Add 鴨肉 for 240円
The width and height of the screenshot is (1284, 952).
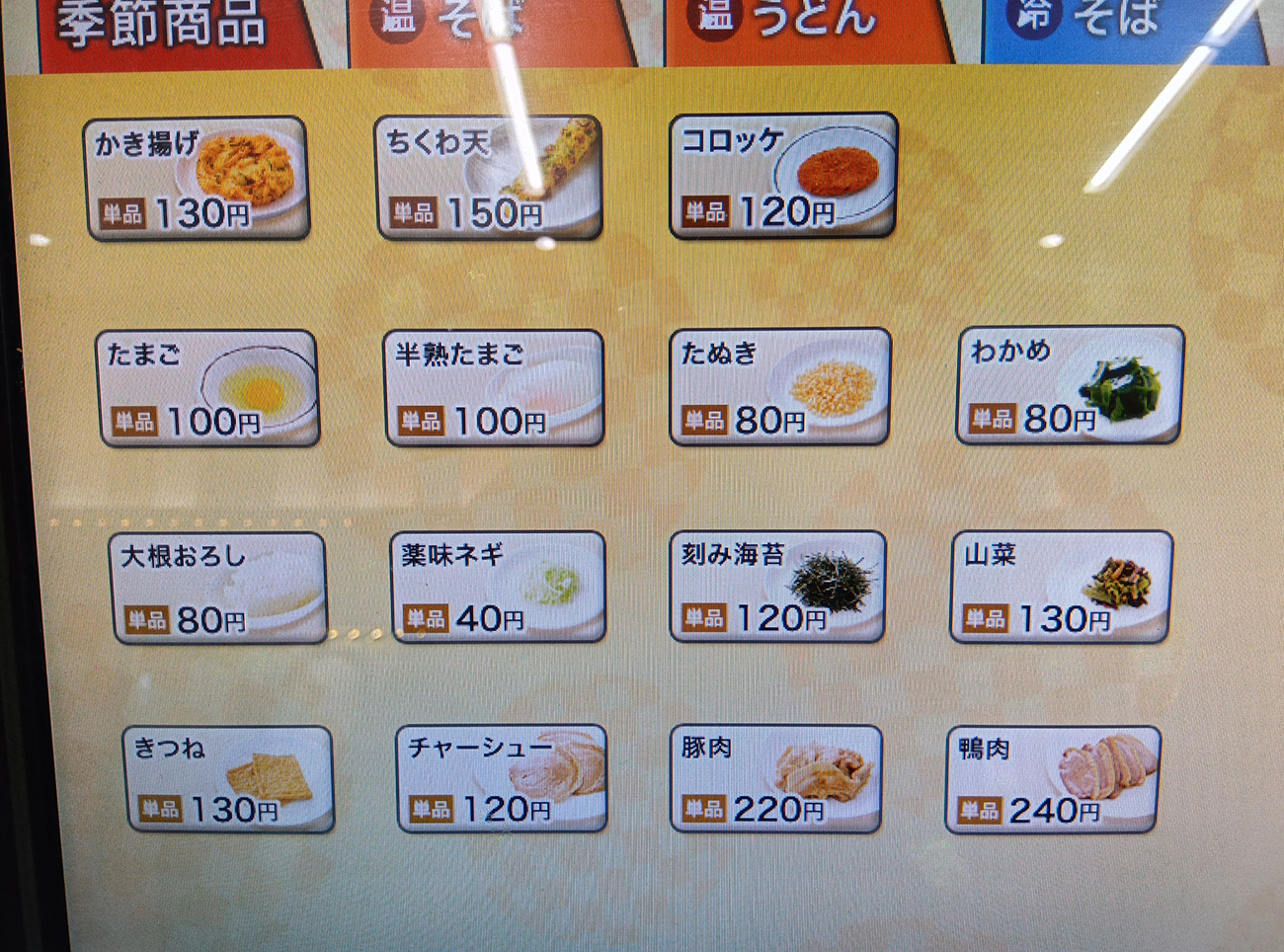[x=1053, y=779]
